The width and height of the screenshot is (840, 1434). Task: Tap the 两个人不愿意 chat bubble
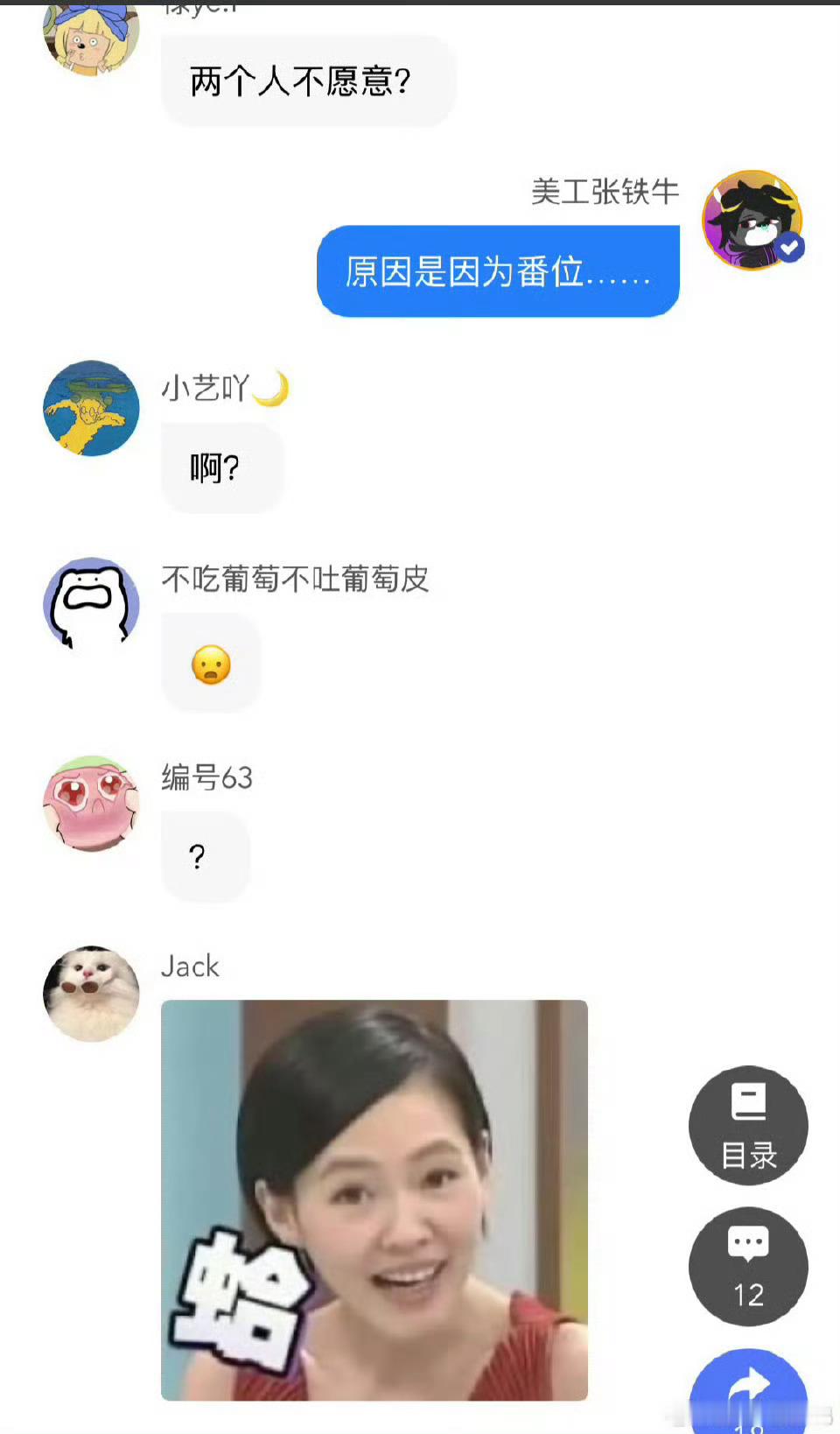(308, 81)
